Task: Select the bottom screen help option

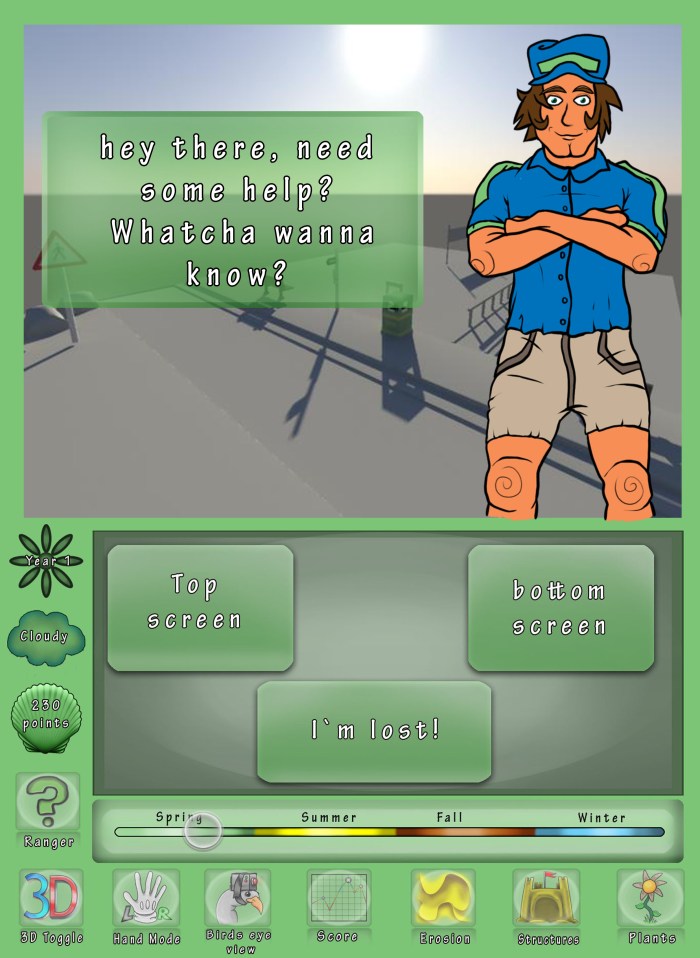Action: coord(560,607)
